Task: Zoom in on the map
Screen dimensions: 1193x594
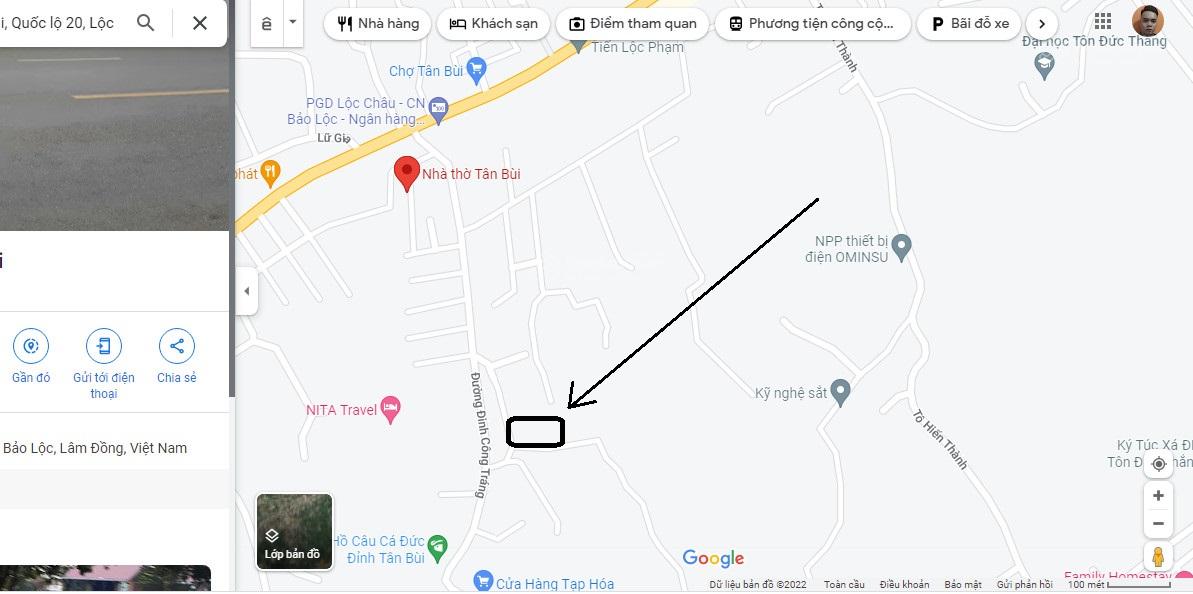Action: pyautogui.click(x=1158, y=496)
